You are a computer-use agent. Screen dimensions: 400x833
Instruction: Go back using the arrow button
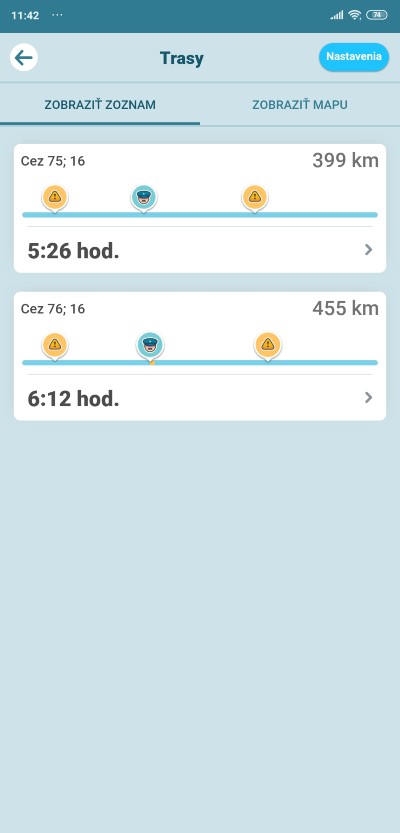[x=24, y=57]
